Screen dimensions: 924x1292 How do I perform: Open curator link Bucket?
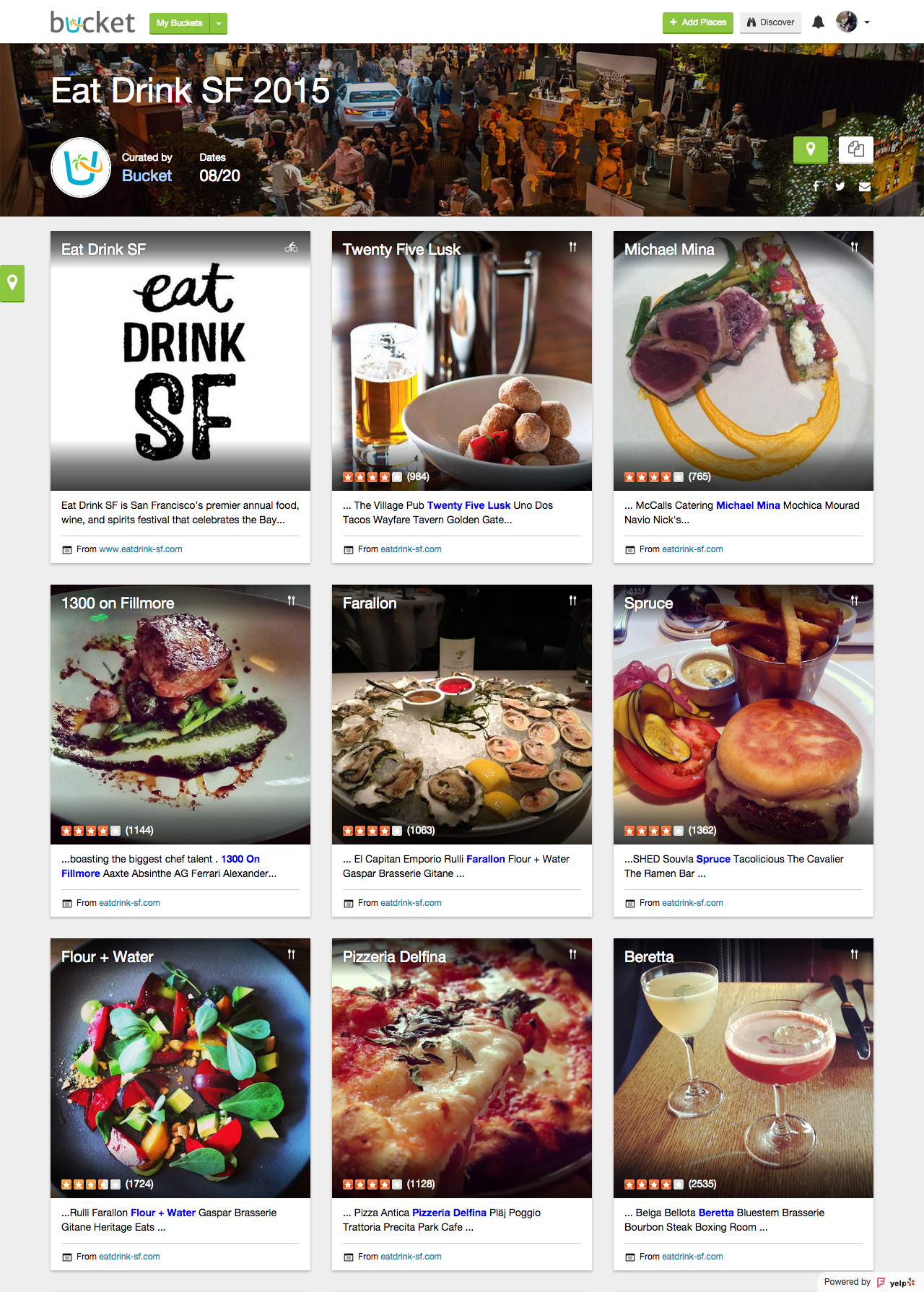147,175
